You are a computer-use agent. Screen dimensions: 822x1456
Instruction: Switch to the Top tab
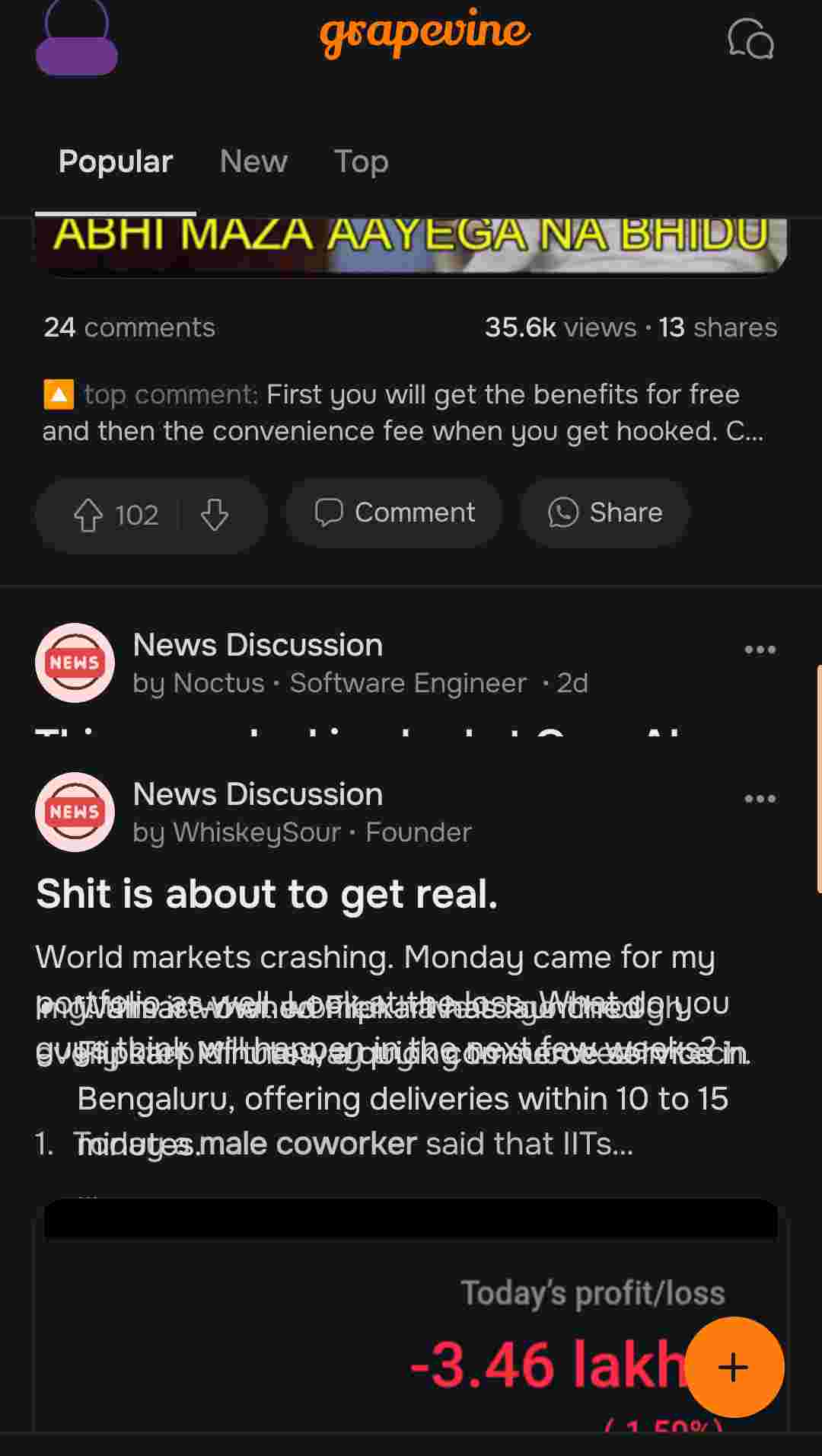coord(361,161)
